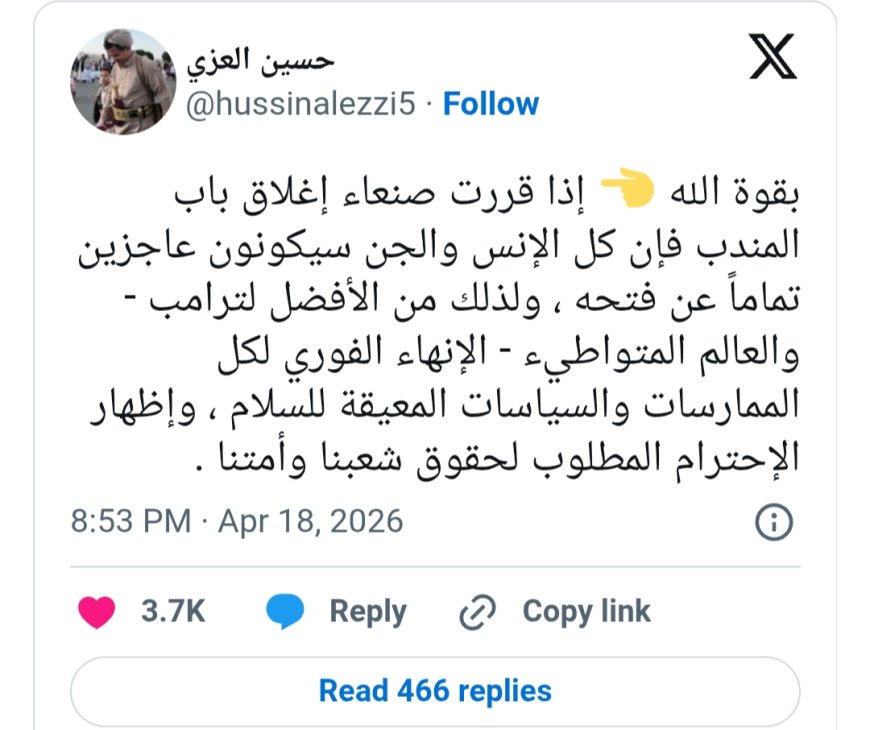This screenshot has width=870, height=730.
Task: Open حسين العزي's profile picture
Action: (123, 81)
